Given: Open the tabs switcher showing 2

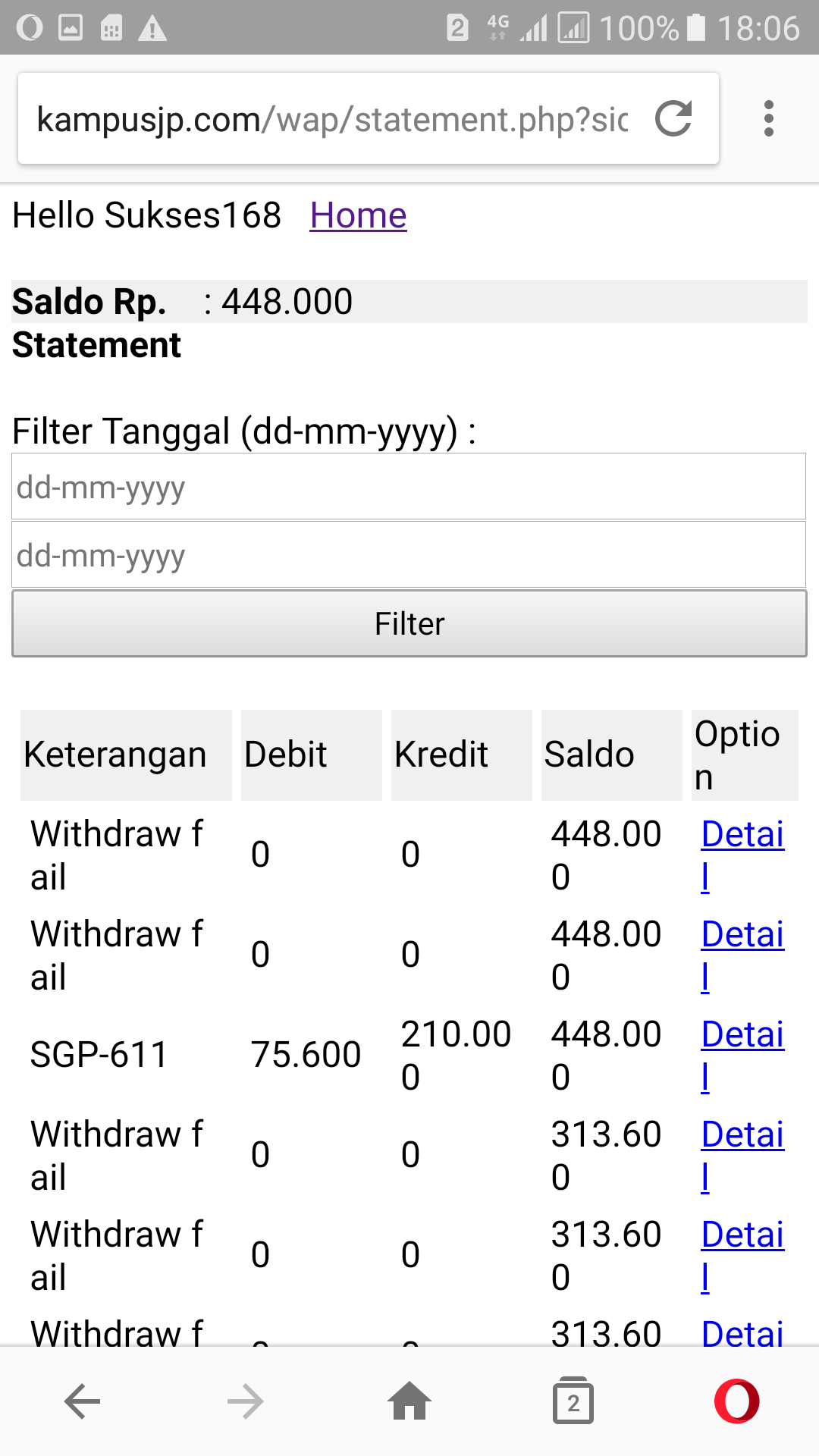Looking at the screenshot, I should coord(573,1401).
